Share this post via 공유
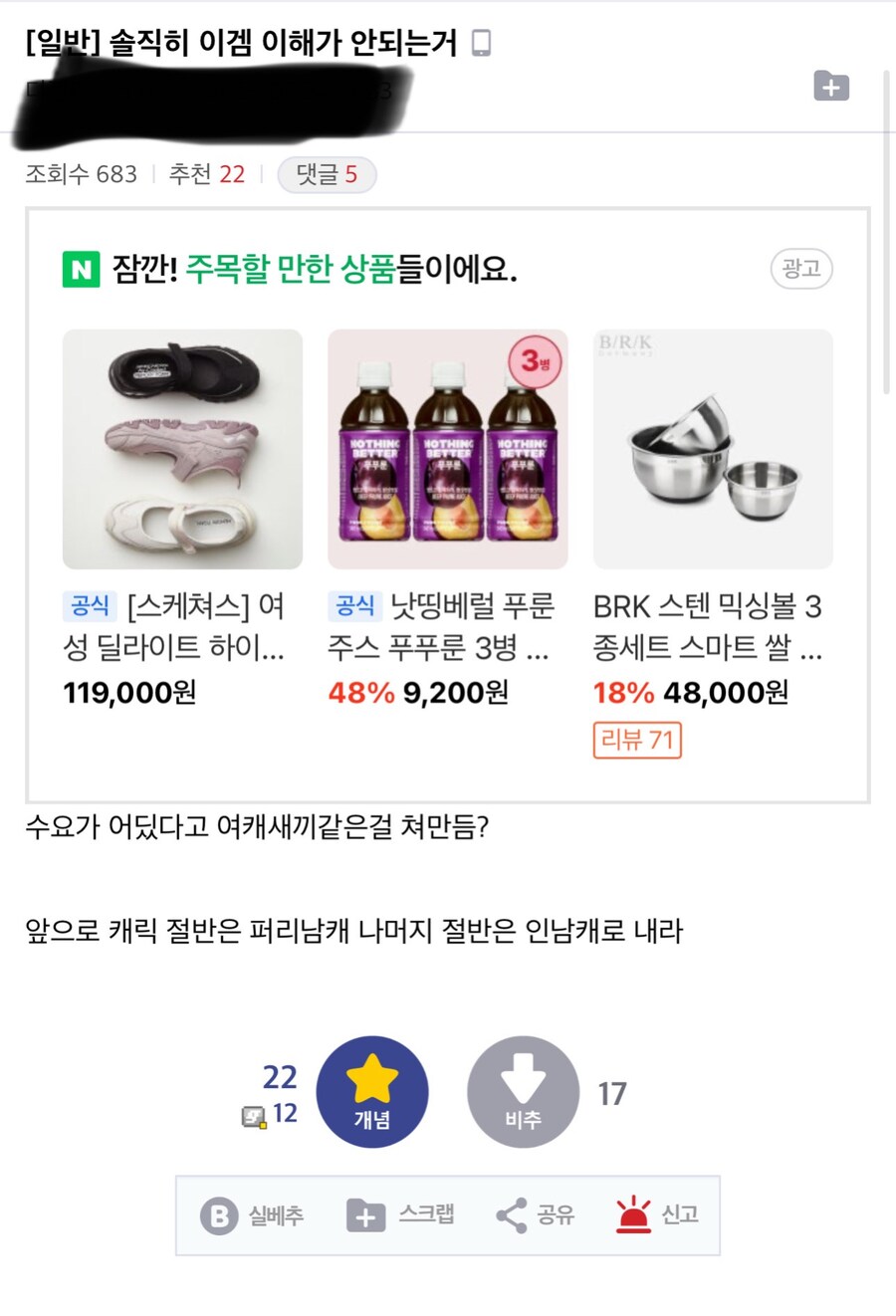 coord(536,1215)
